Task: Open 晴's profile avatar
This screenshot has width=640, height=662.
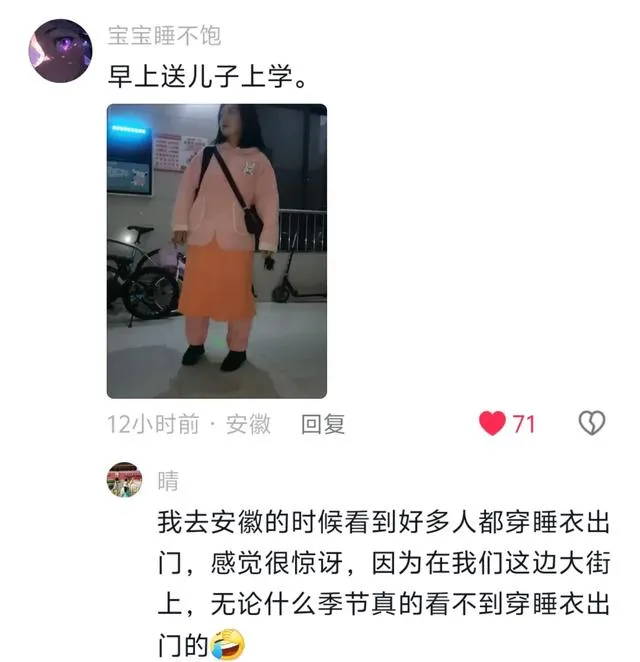Action: 125,480
